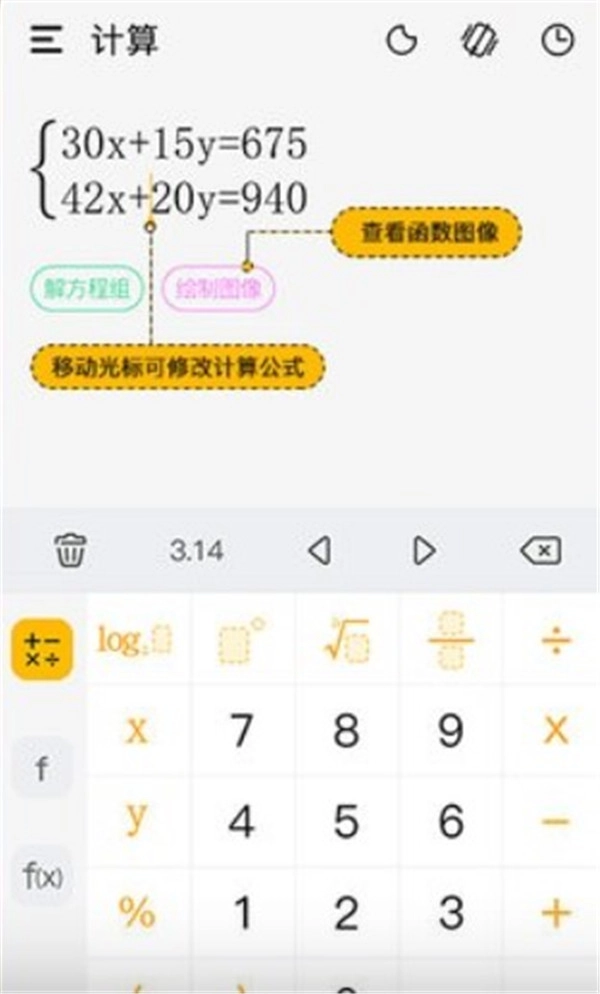600x994 pixels.
Task: Tap the 绘制图像 button
Action: pyautogui.click(x=218, y=290)
